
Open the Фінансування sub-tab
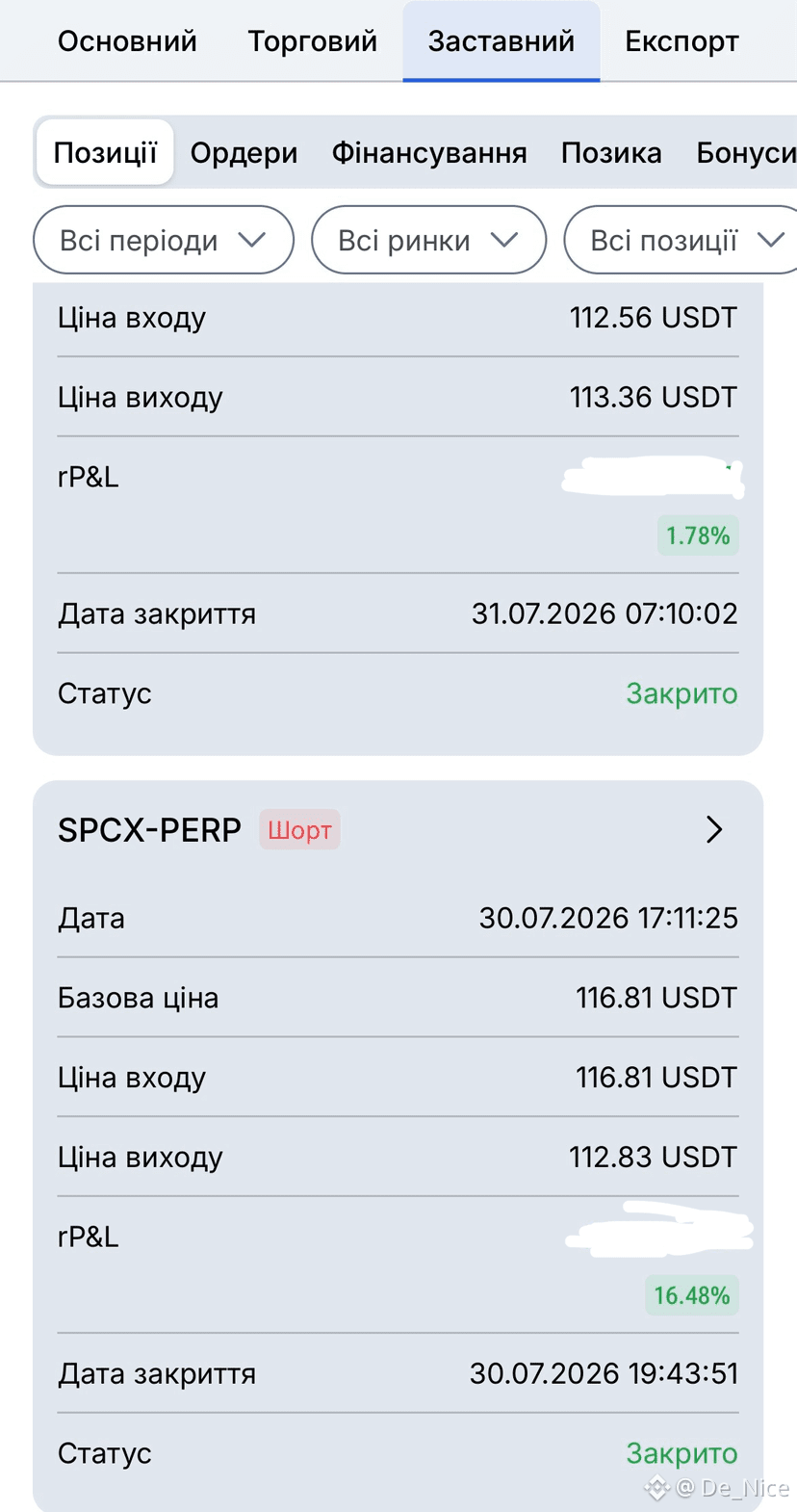tap(429, 153)
